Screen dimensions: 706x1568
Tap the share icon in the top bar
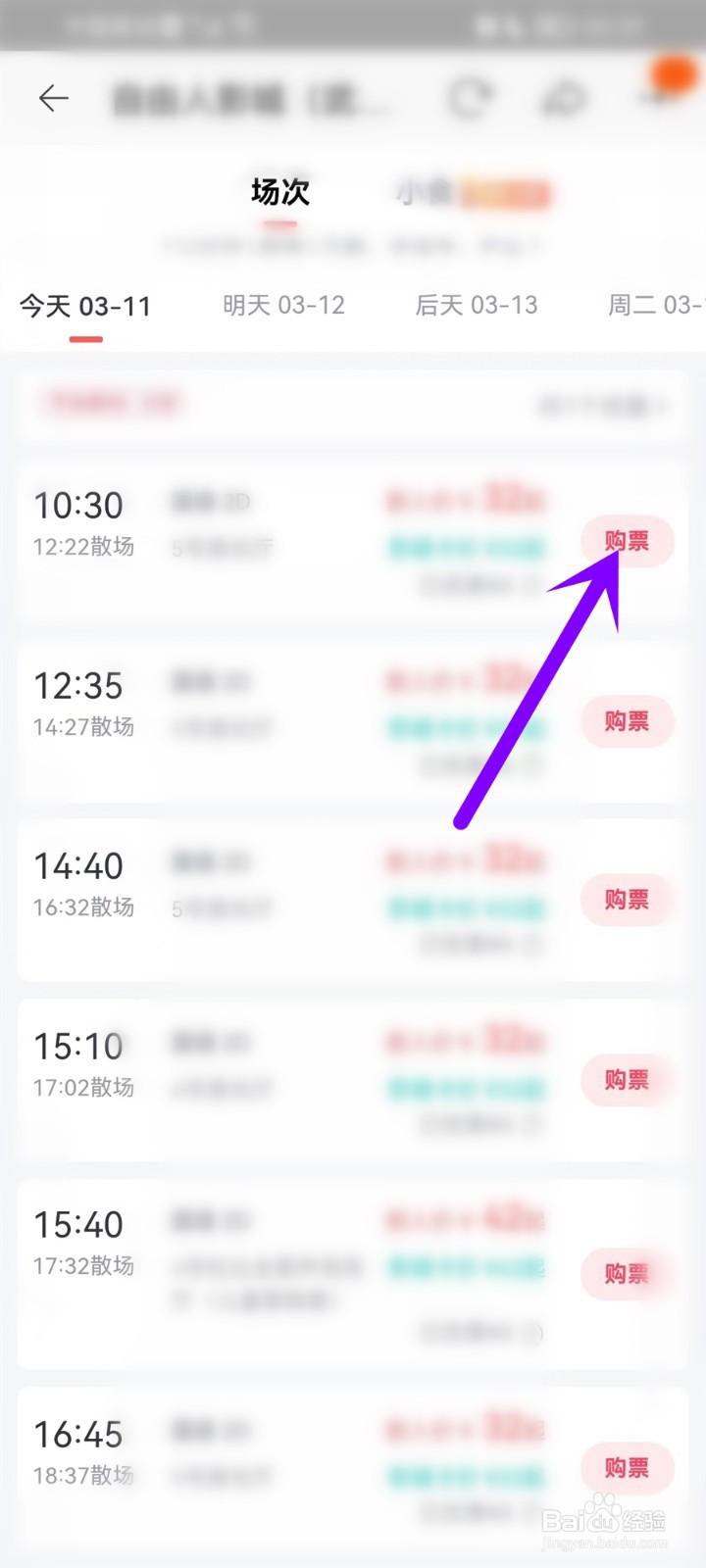564,98
